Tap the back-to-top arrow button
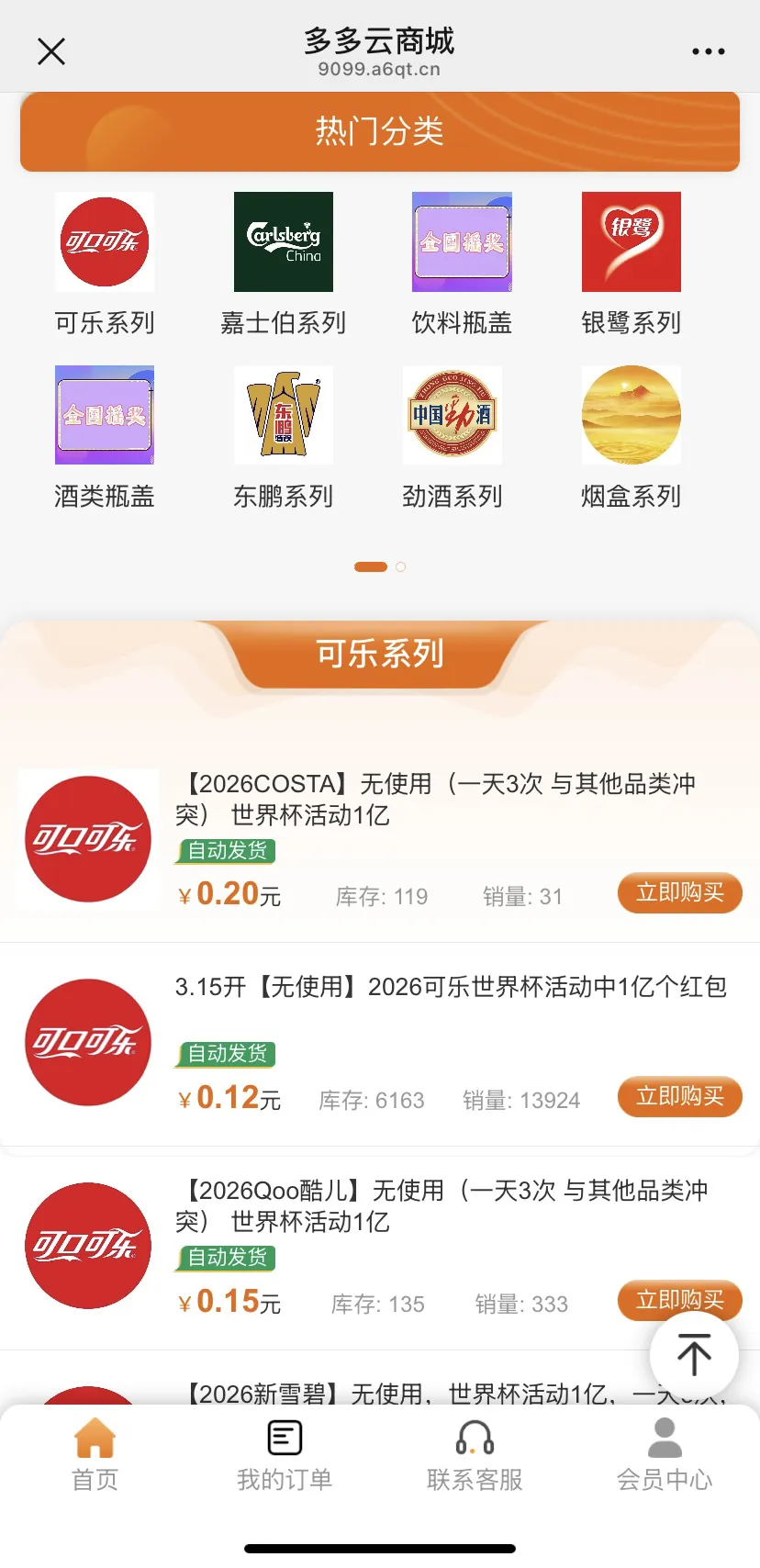This screenshot has height=1568, width=760. [x=694, y=1355]
